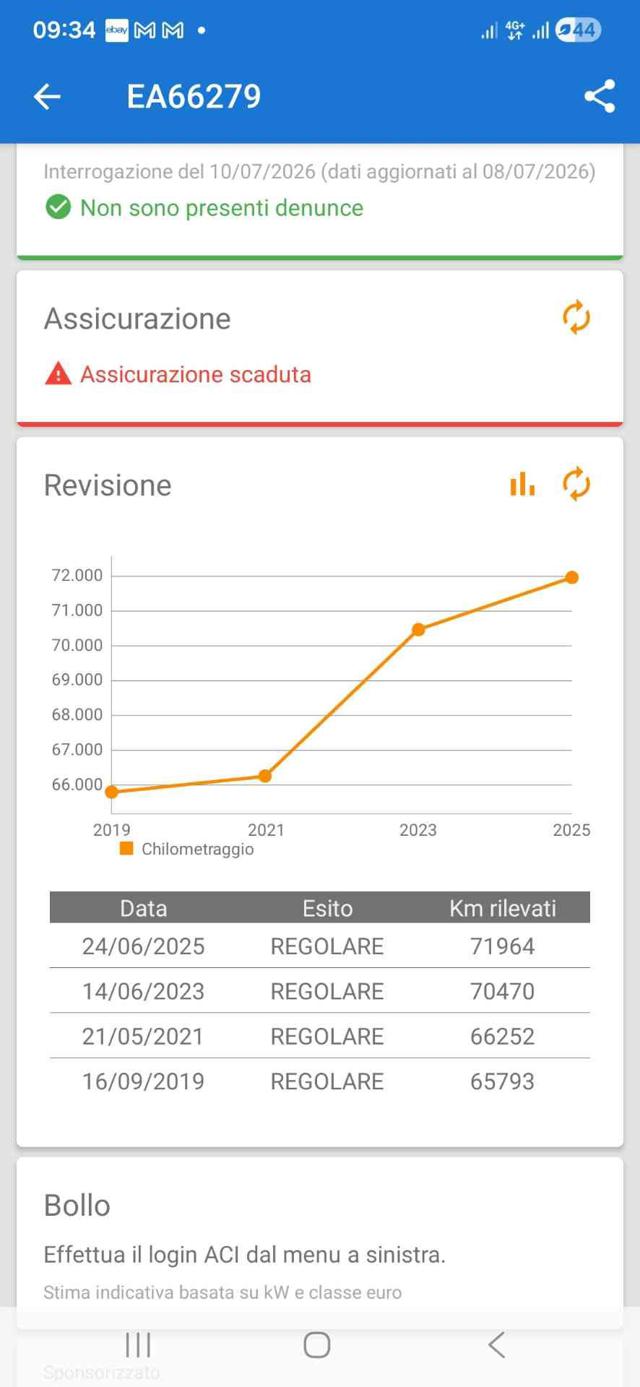This screenshot has width=640, height=1387.
Task: Open the Revisione bar chart icon
Action: [522, 485]
